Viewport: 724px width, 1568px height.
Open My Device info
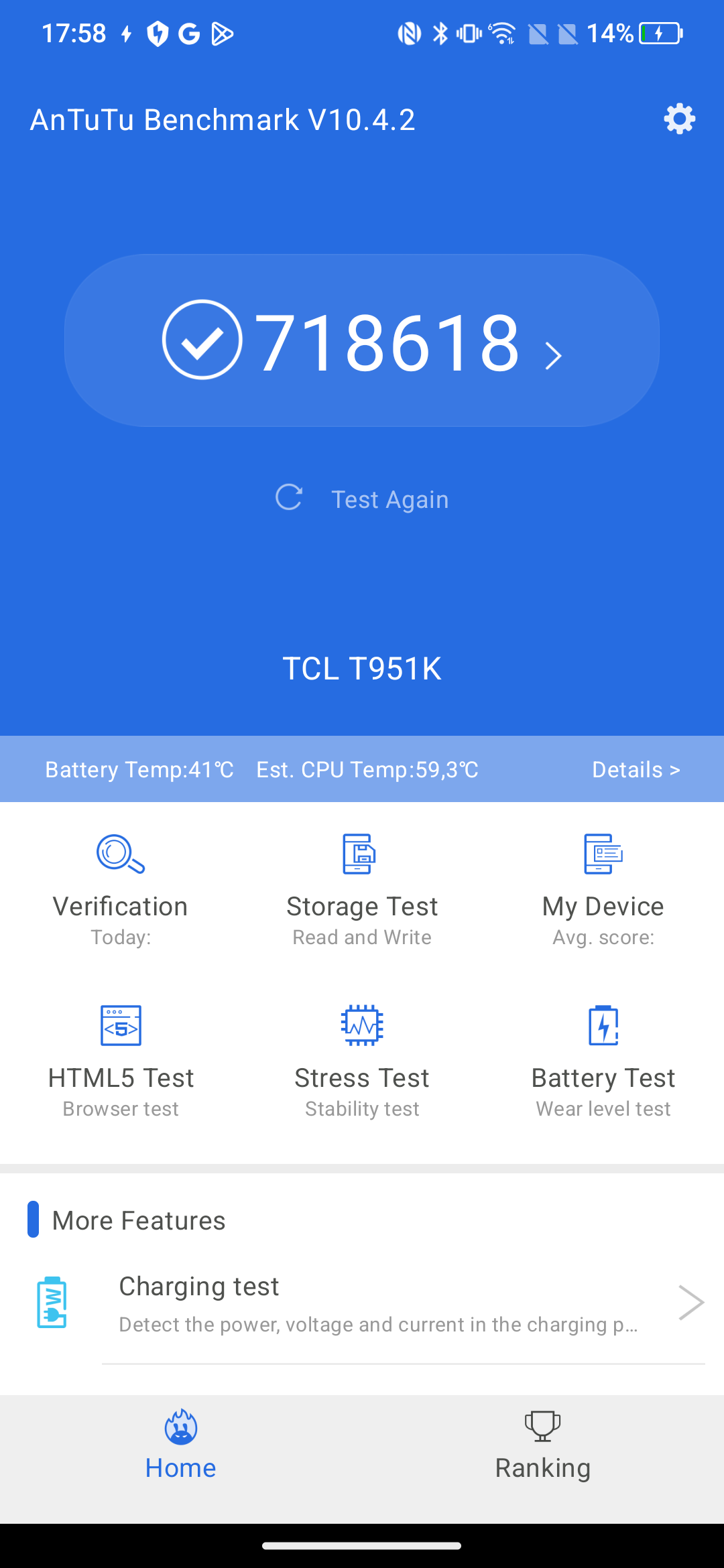coord(603,889)
